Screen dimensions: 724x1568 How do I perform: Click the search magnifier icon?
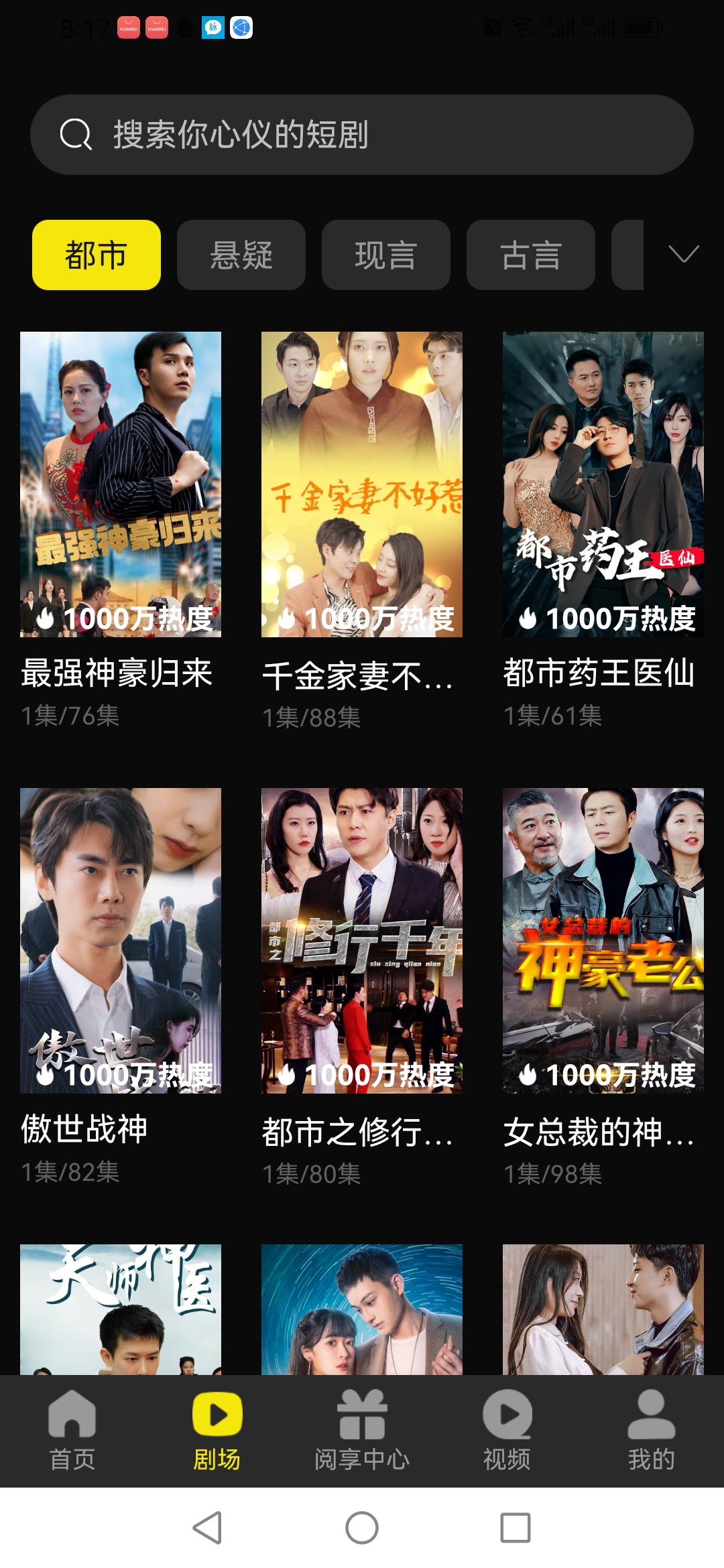[74, 134]
